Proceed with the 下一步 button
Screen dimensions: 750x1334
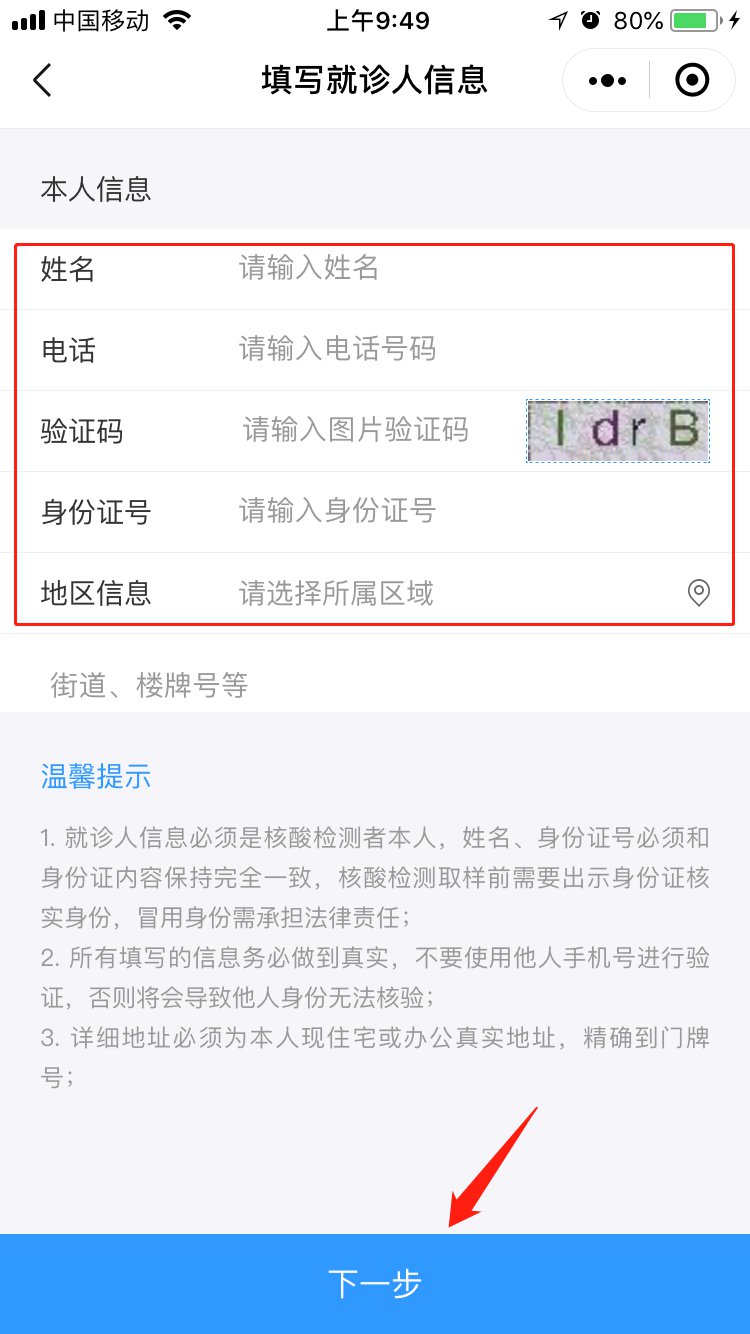[375, 1283]
